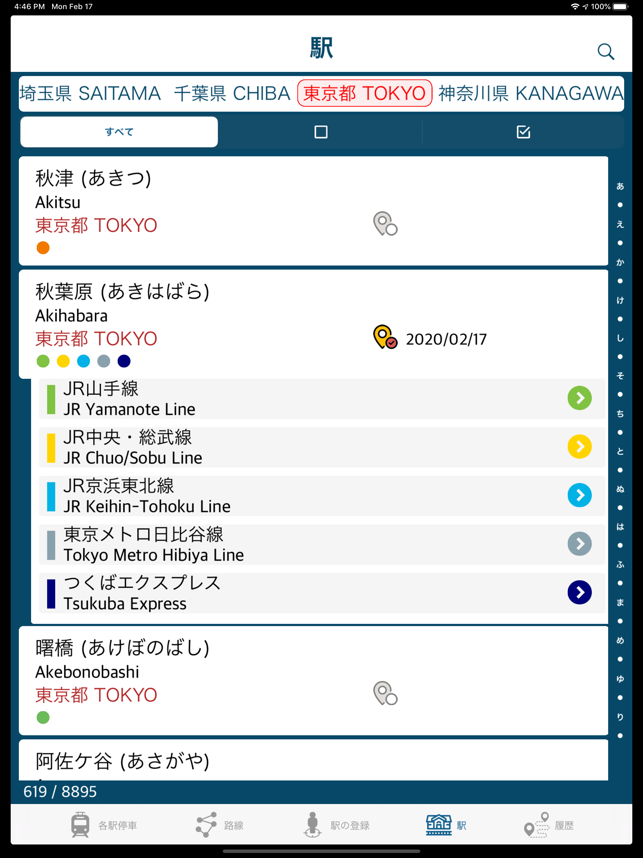643x858 pixels.
Task: Open the search magnifier icon
Action: pyautogui.click(x=605, y=51)
